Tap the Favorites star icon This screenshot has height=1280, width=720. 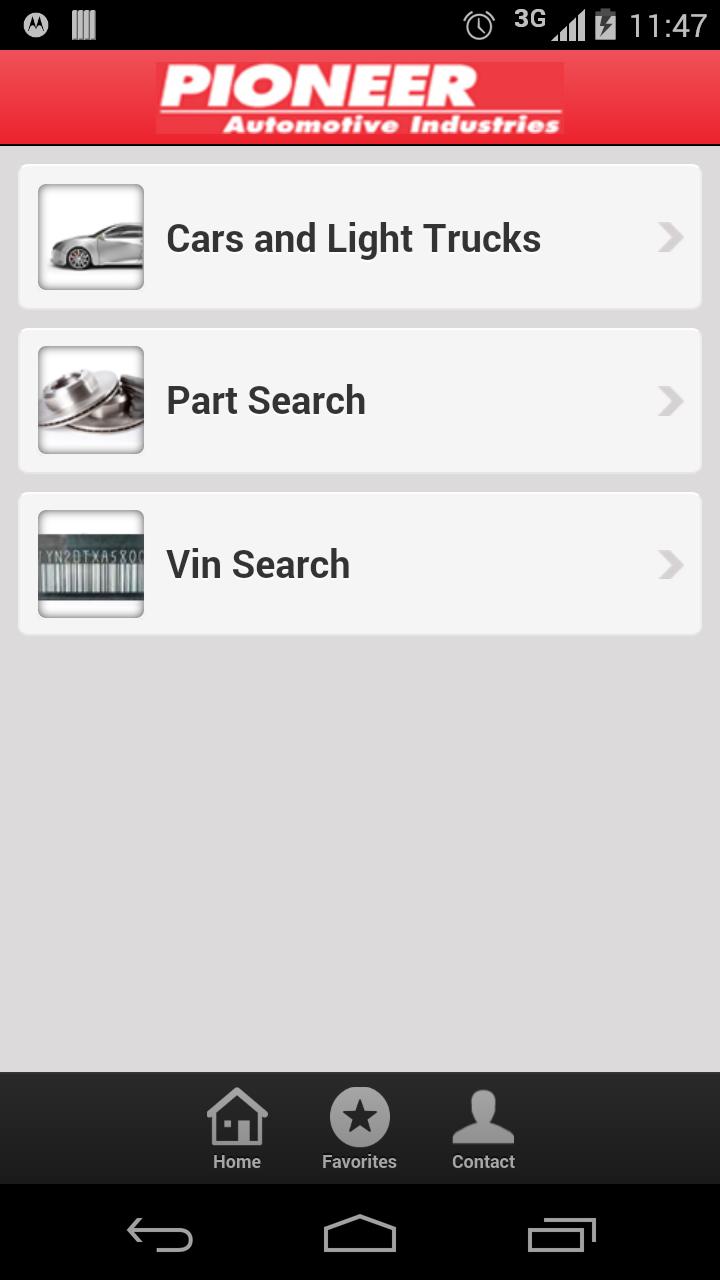point(359,1115)
